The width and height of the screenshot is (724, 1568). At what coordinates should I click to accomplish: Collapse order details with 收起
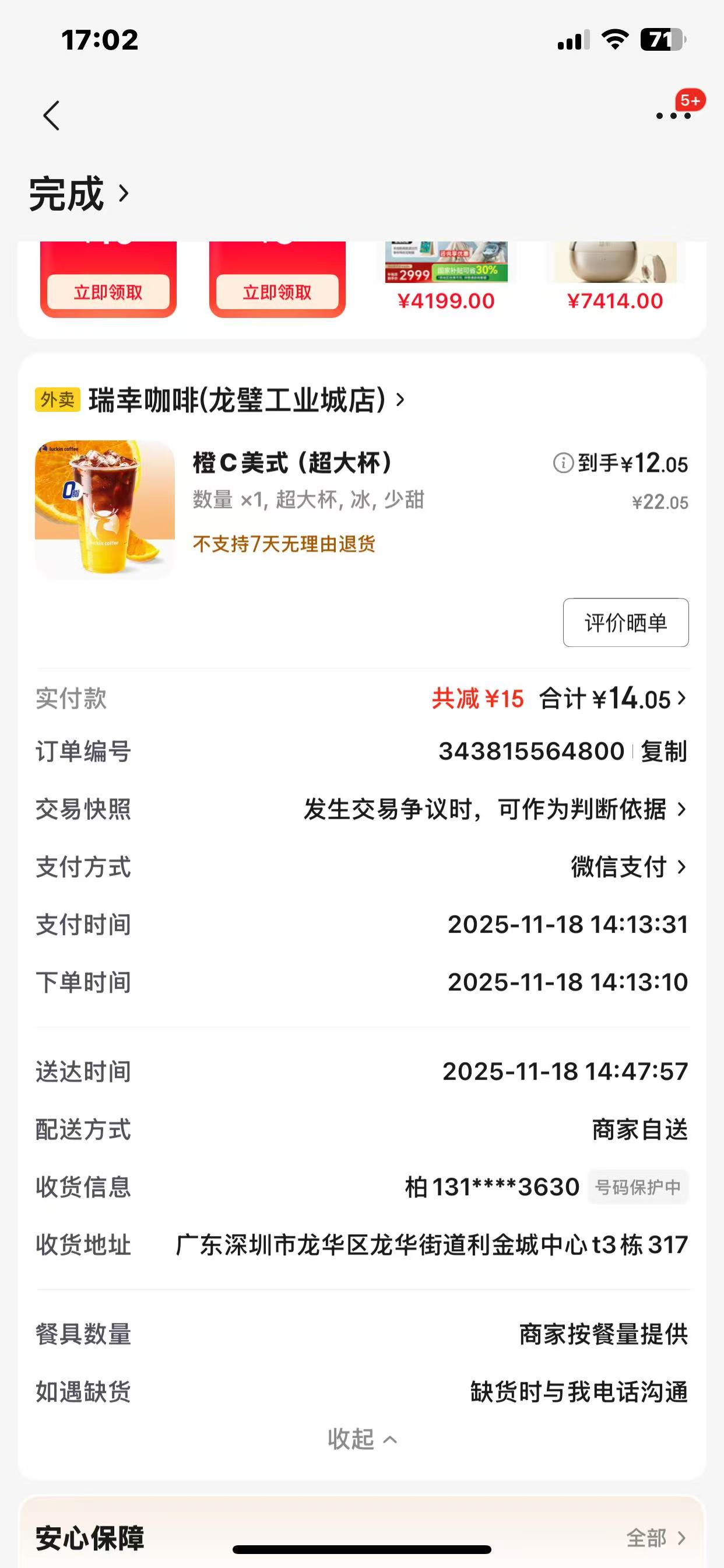[361, 1440]
